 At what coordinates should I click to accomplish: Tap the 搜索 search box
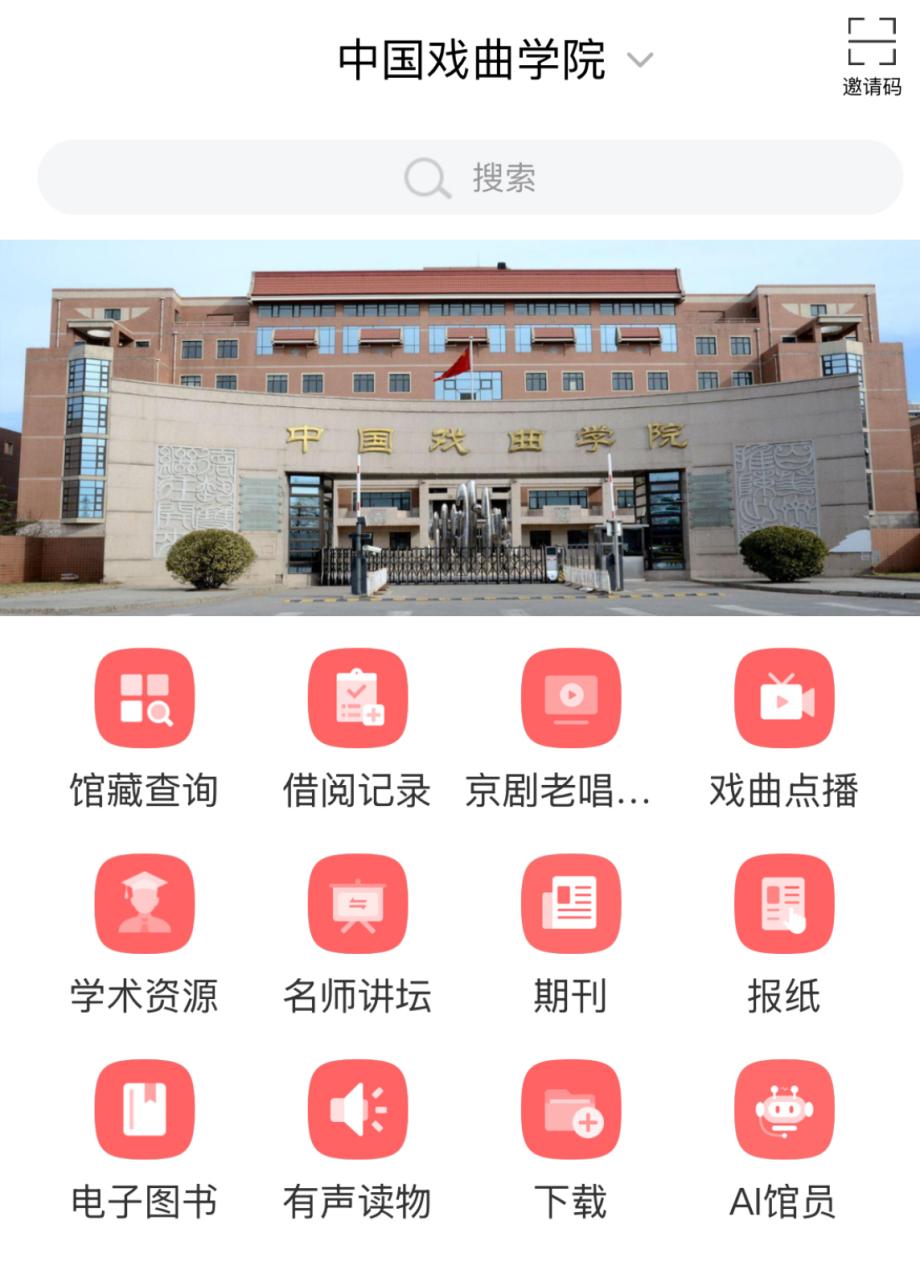[x=470, y=178]
